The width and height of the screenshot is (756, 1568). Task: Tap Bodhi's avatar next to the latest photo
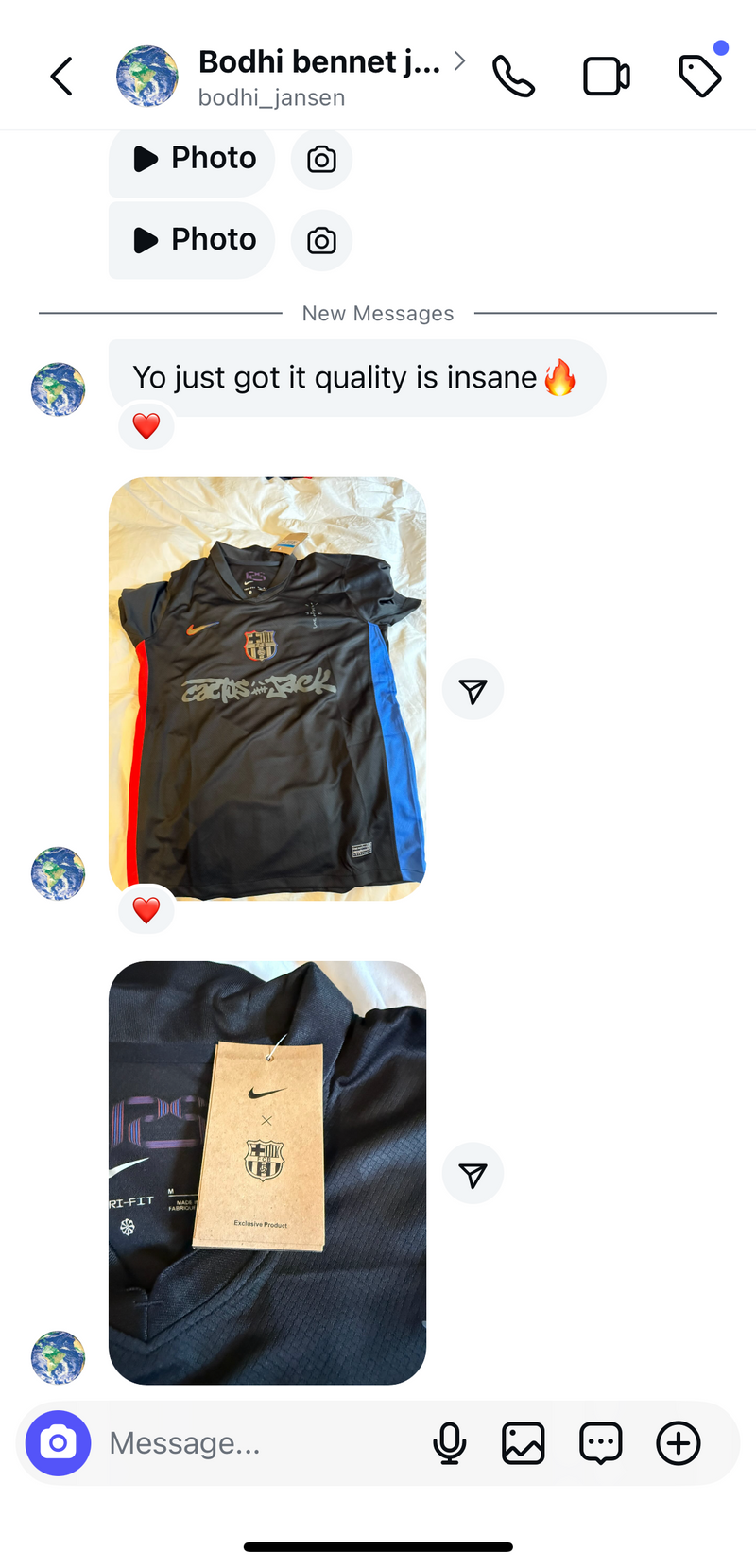point(58,1358)
